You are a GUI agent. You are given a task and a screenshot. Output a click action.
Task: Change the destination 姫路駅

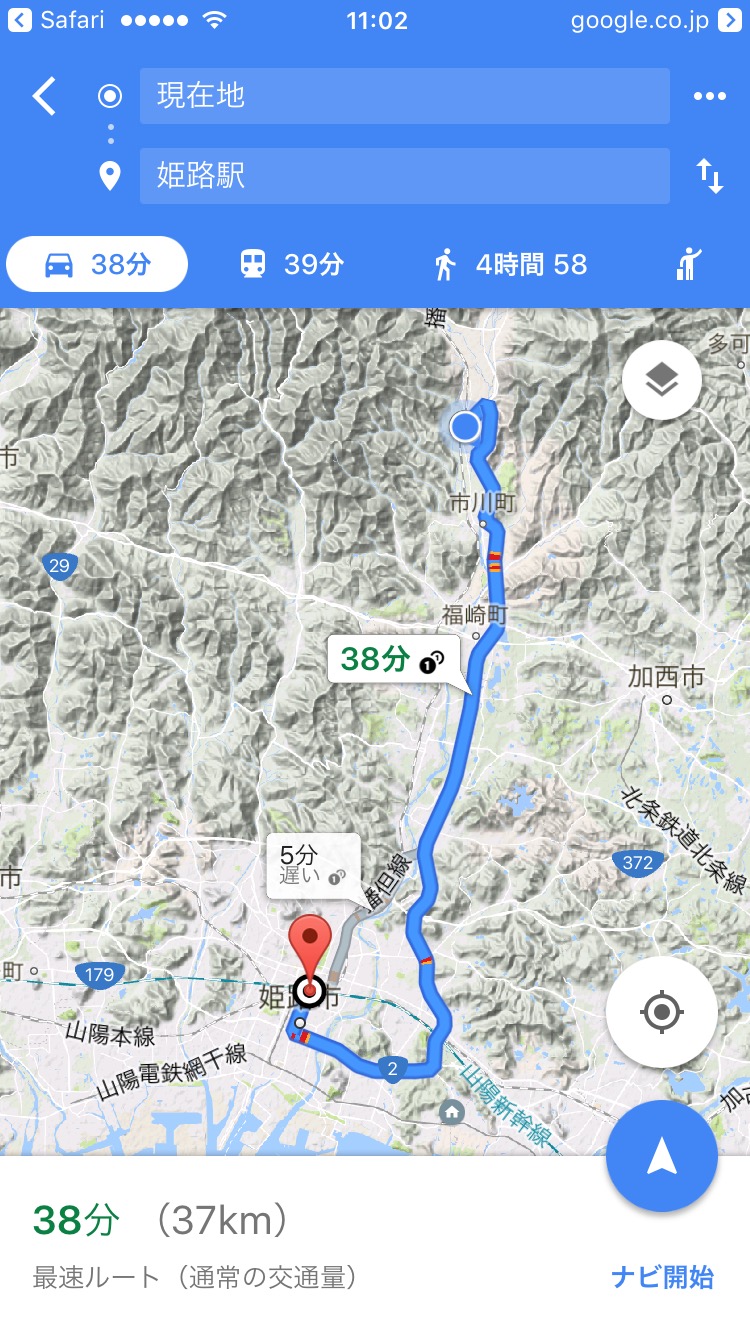tap(404, 176)
